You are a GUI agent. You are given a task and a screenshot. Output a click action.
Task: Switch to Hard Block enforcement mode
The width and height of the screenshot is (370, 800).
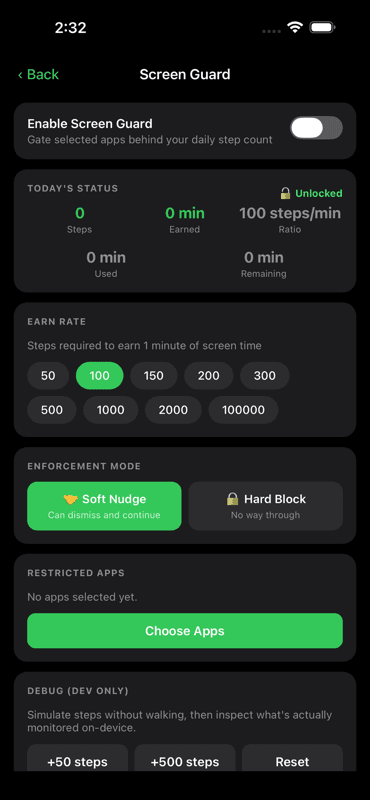[x=265, y=506]
